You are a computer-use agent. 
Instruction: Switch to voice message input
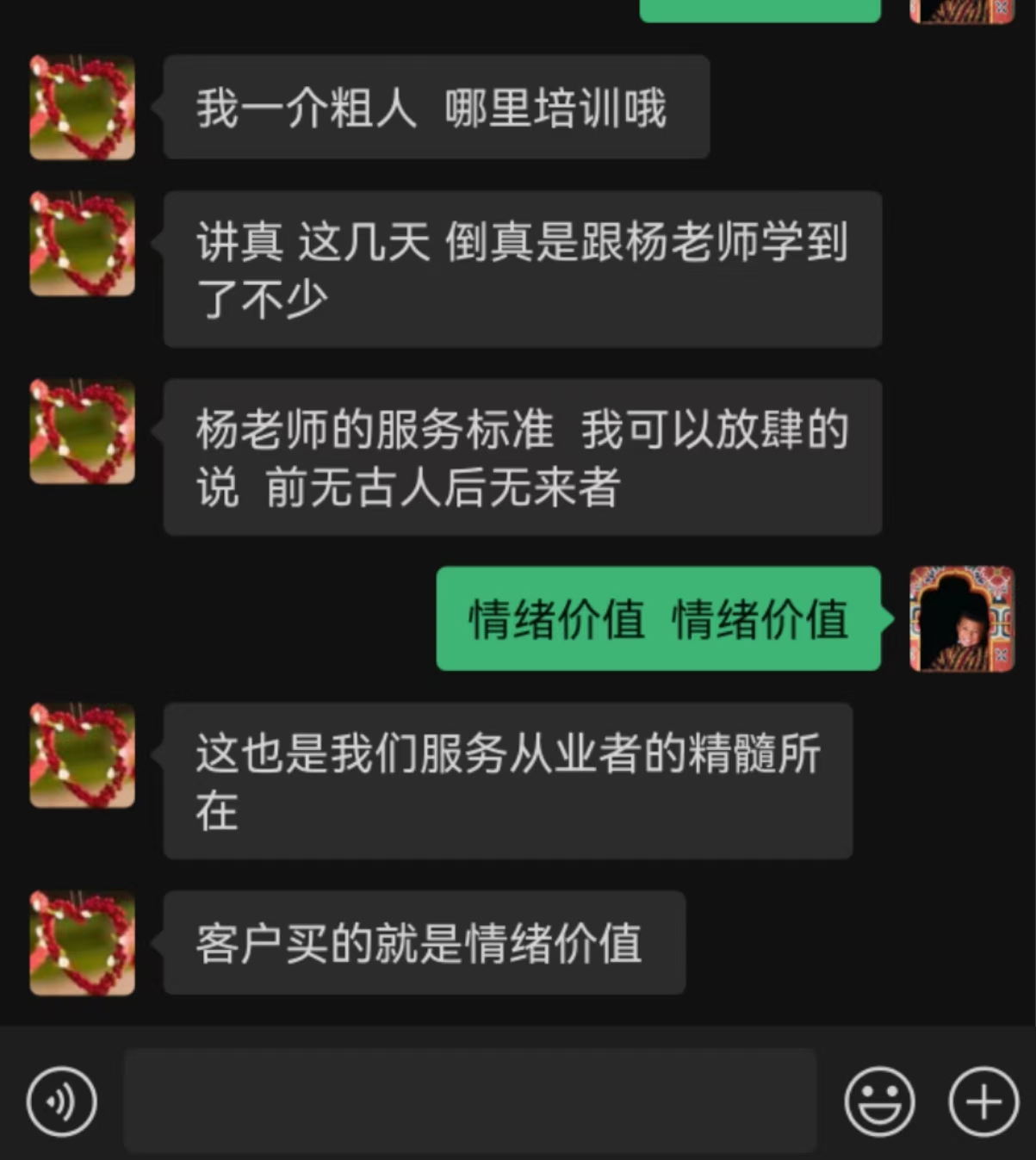pos(61,1101)
